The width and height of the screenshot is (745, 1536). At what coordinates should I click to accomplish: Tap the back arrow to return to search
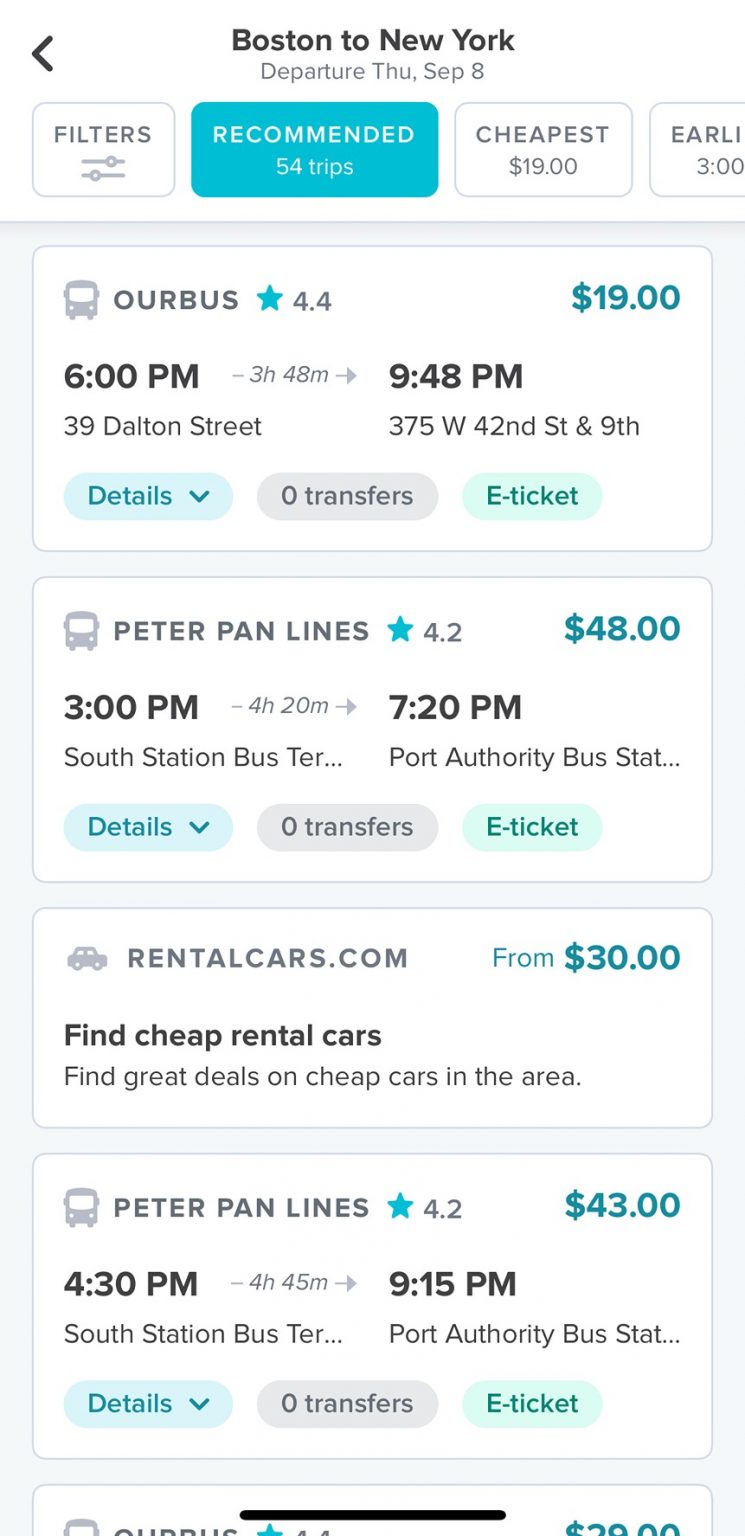coord(42,52)
